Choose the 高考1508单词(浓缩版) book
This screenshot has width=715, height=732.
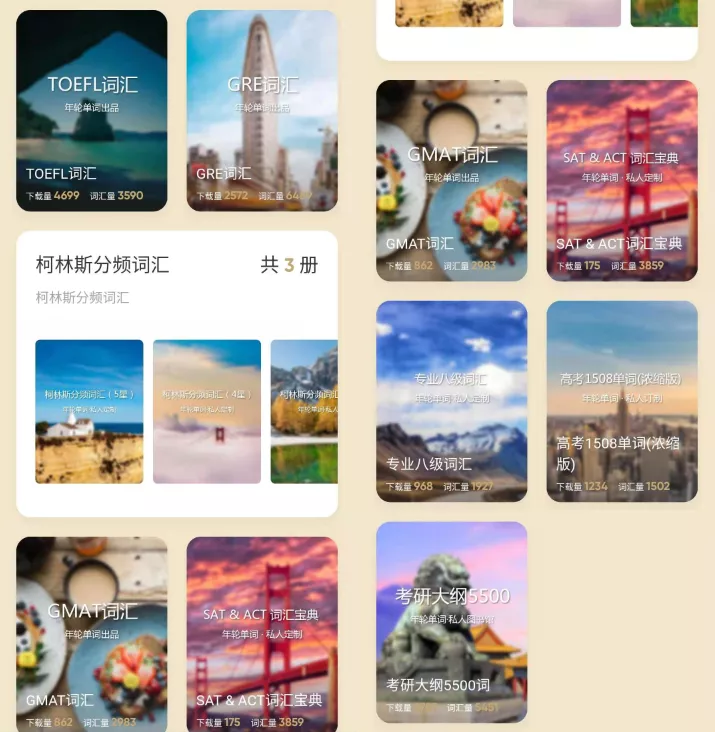(622, 401)
